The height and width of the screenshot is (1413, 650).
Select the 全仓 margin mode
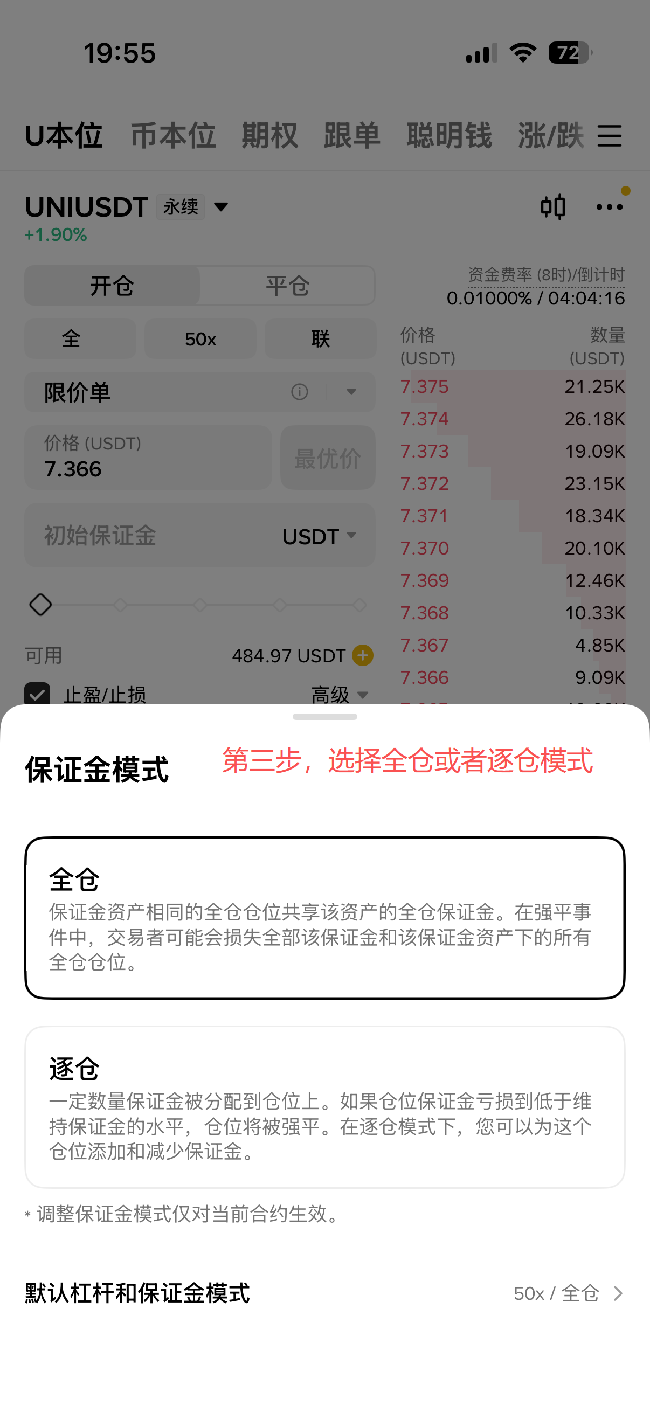click(325, 918)
